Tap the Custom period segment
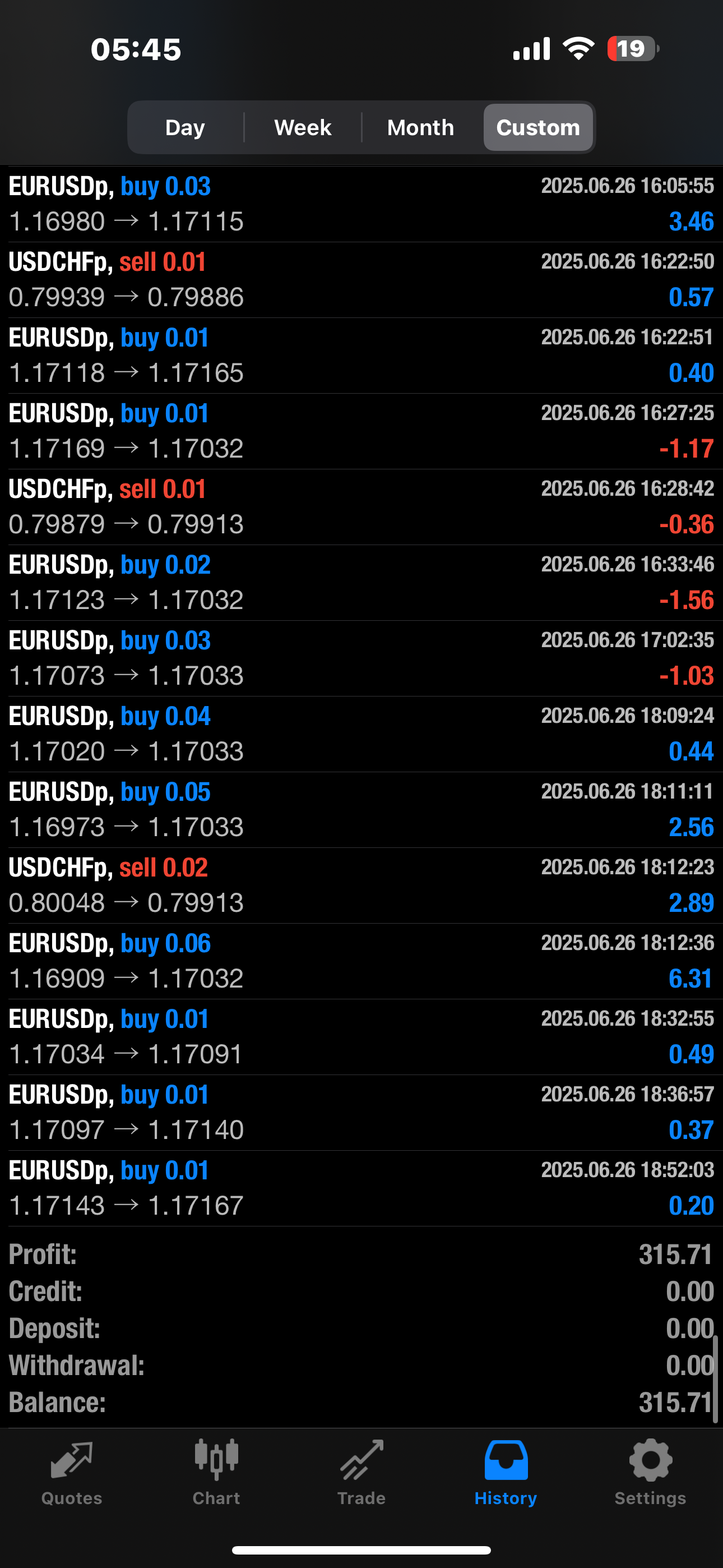This screenshot has width=723, height=1568. point(538,127)
